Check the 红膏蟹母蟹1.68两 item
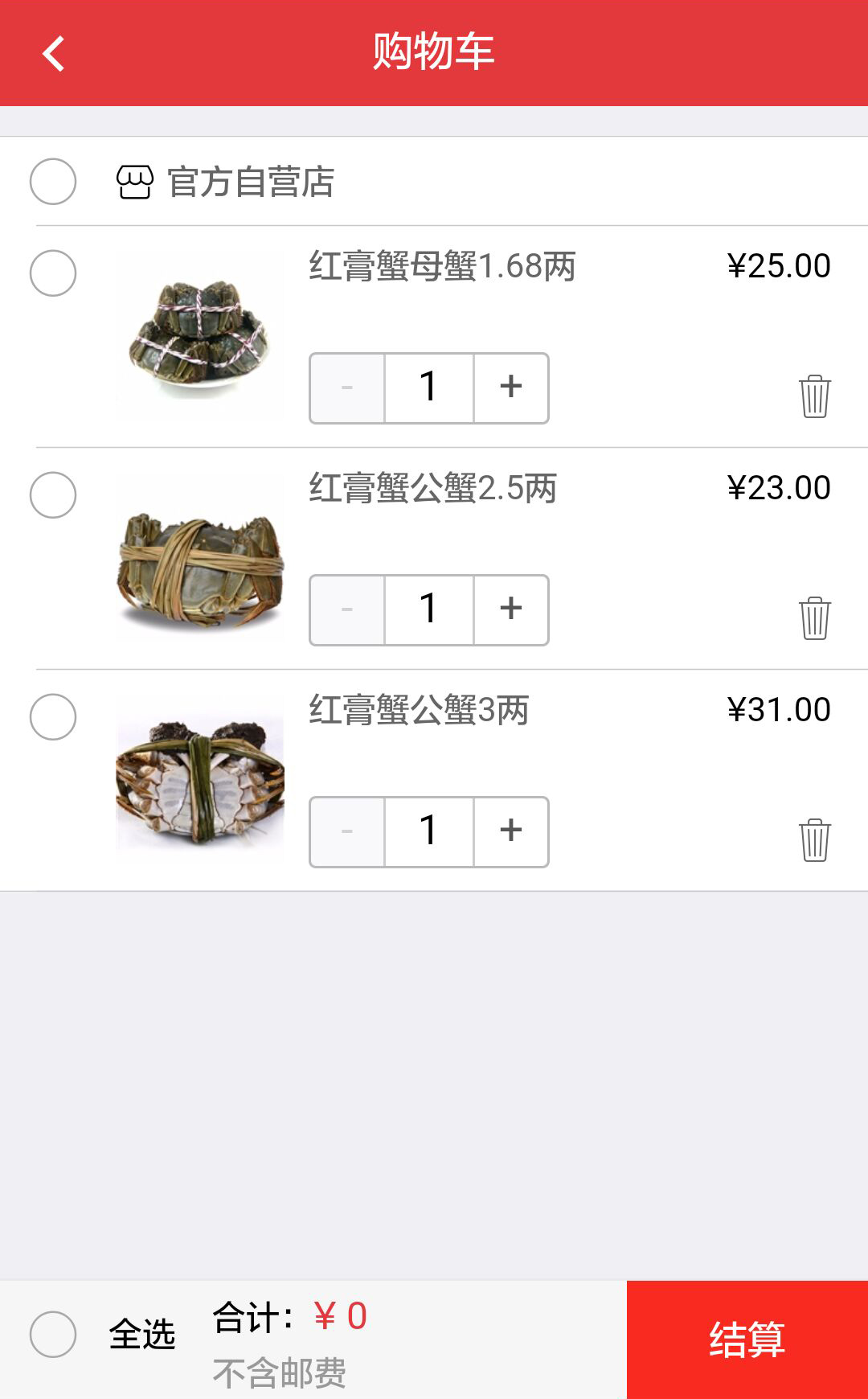868x1399 pixels. click(53, 273)
